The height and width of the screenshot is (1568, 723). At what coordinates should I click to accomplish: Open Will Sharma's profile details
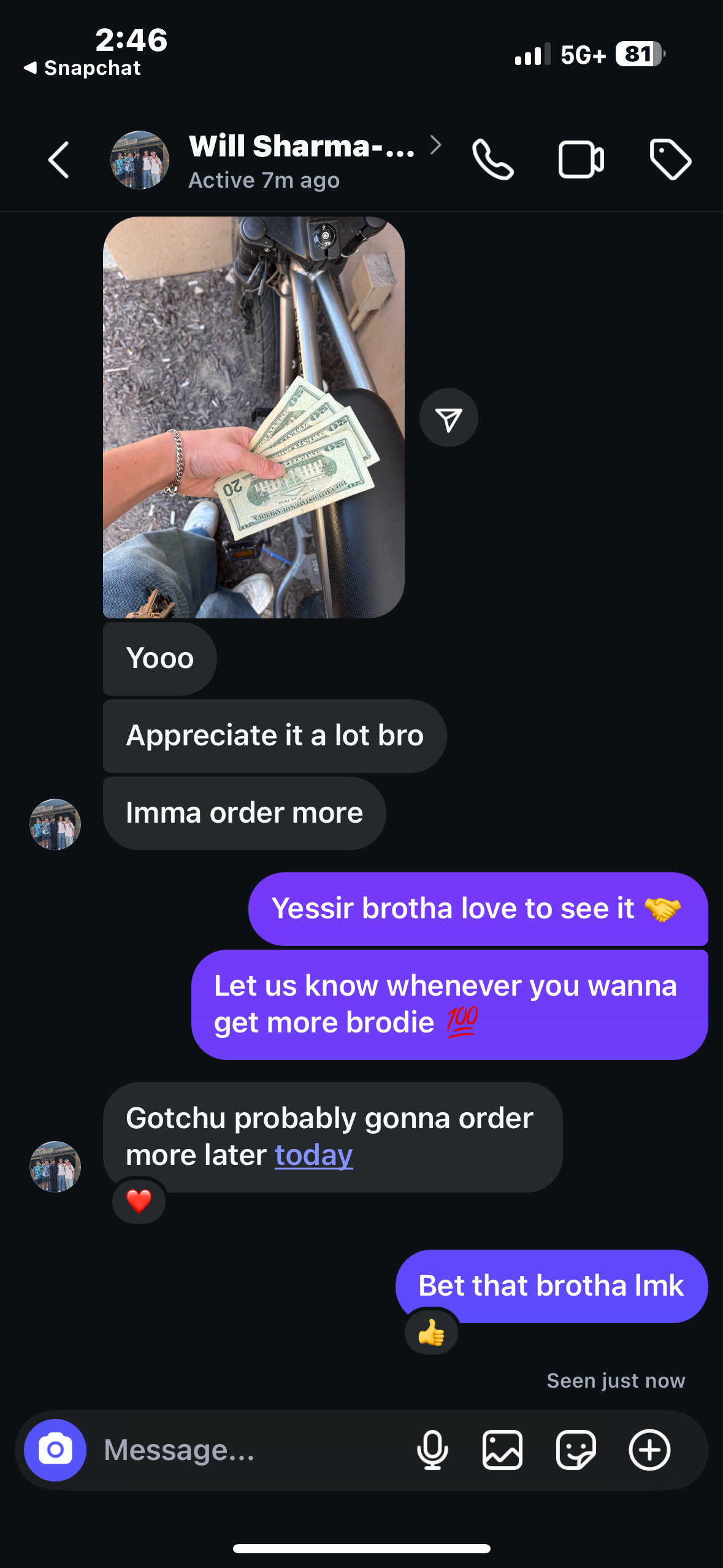point(302,160)
